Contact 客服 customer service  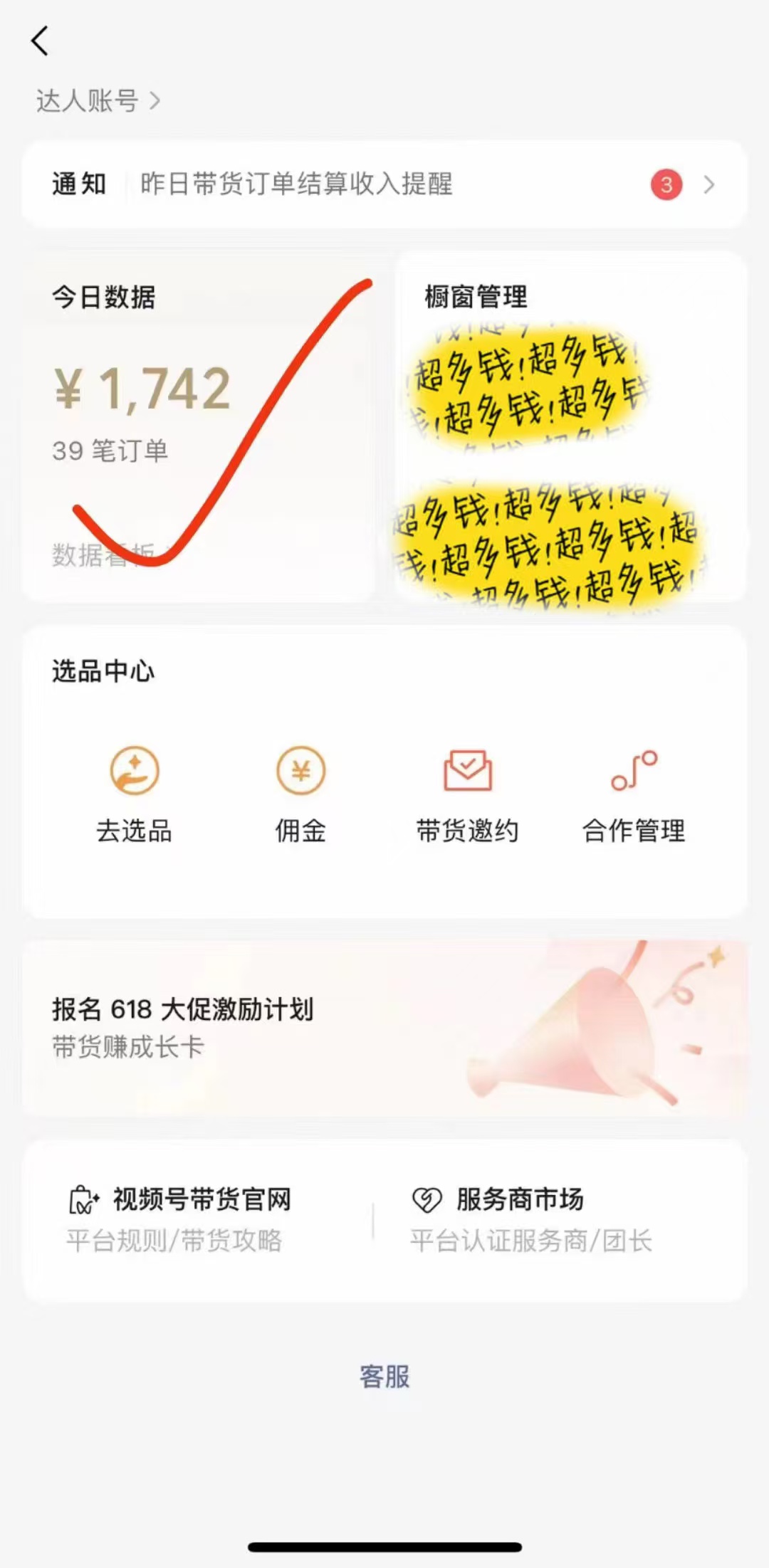384,1377
